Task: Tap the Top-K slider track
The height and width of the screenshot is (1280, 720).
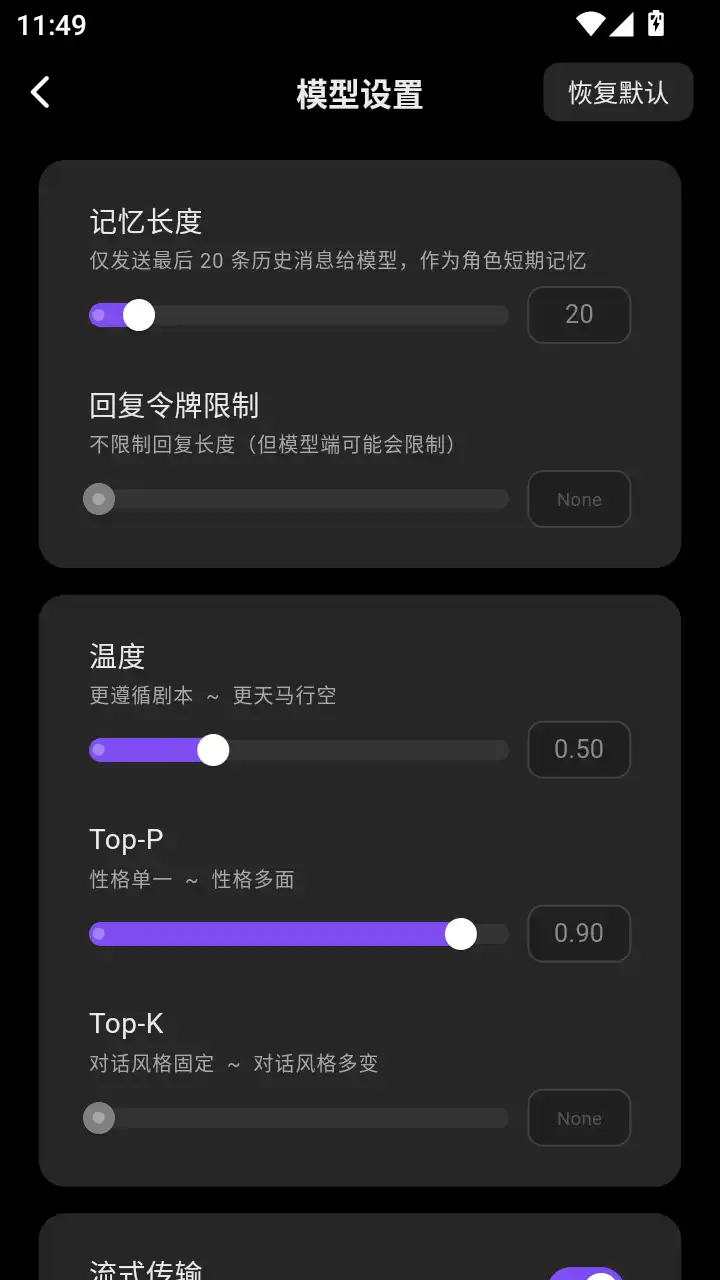Action: point(300,1118)
